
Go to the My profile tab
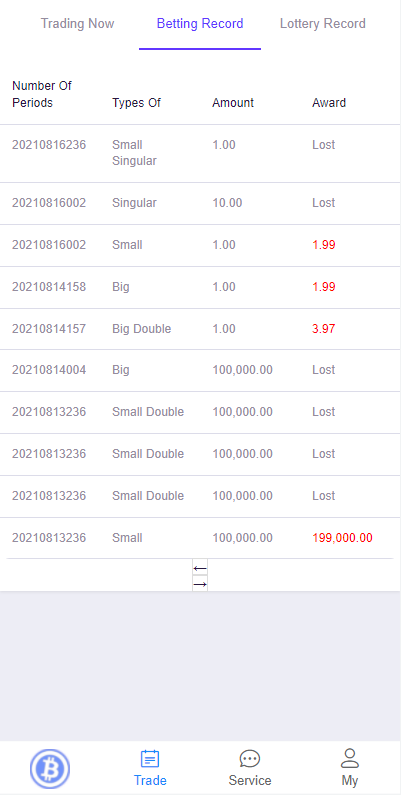[x=350, y=768]
